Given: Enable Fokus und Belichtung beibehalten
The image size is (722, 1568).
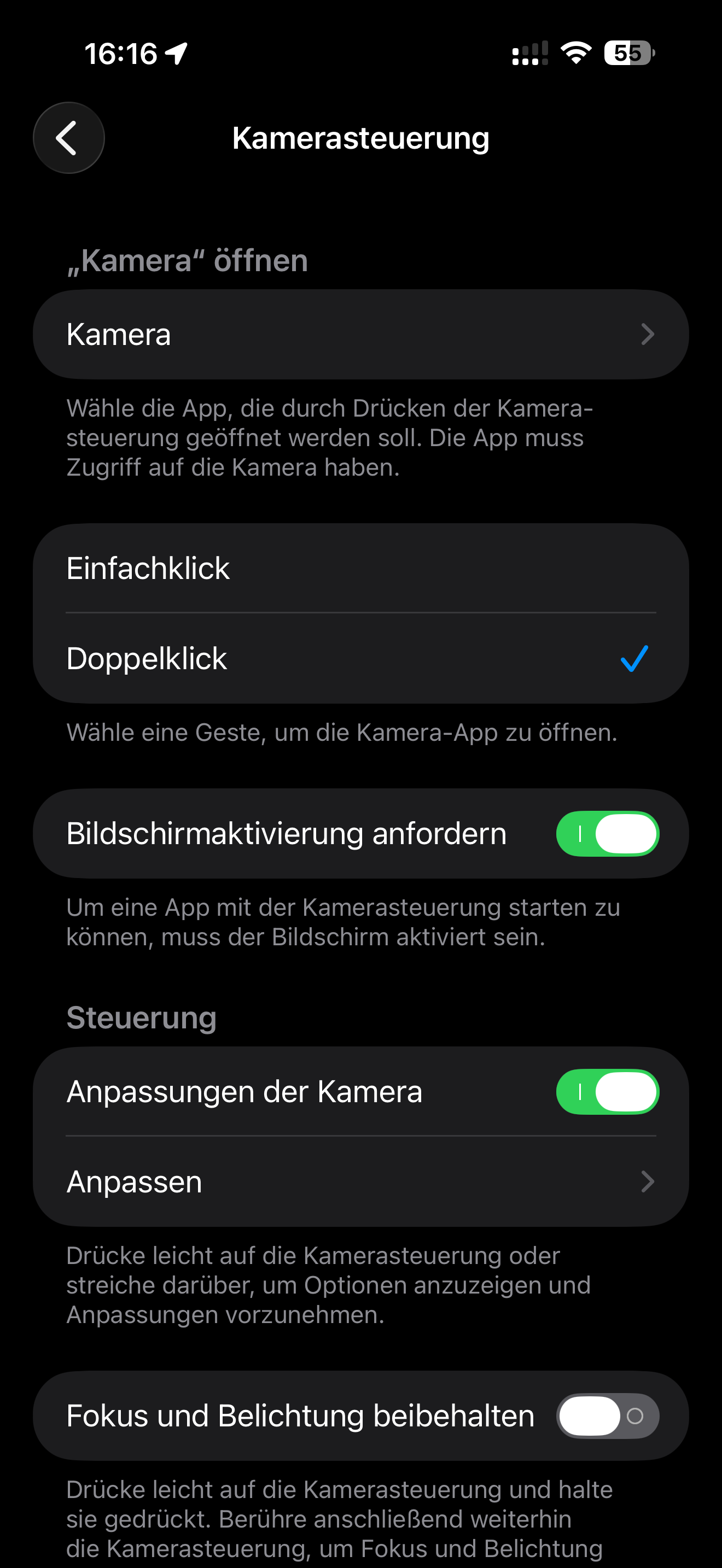Looking at the screenshot, I should tap(607, 1416).
